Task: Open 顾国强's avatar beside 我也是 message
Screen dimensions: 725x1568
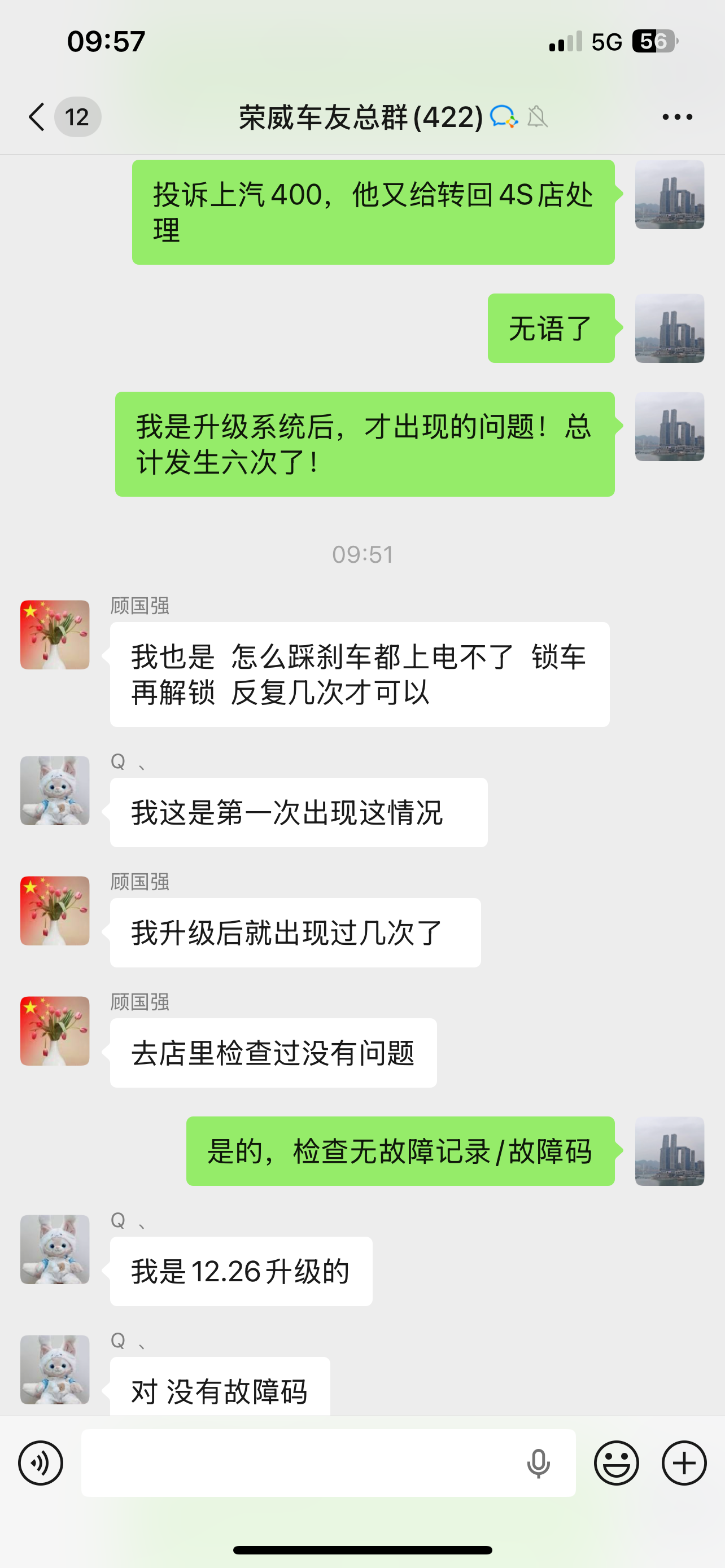Action: pyautogui.click(x=55, y=635)
